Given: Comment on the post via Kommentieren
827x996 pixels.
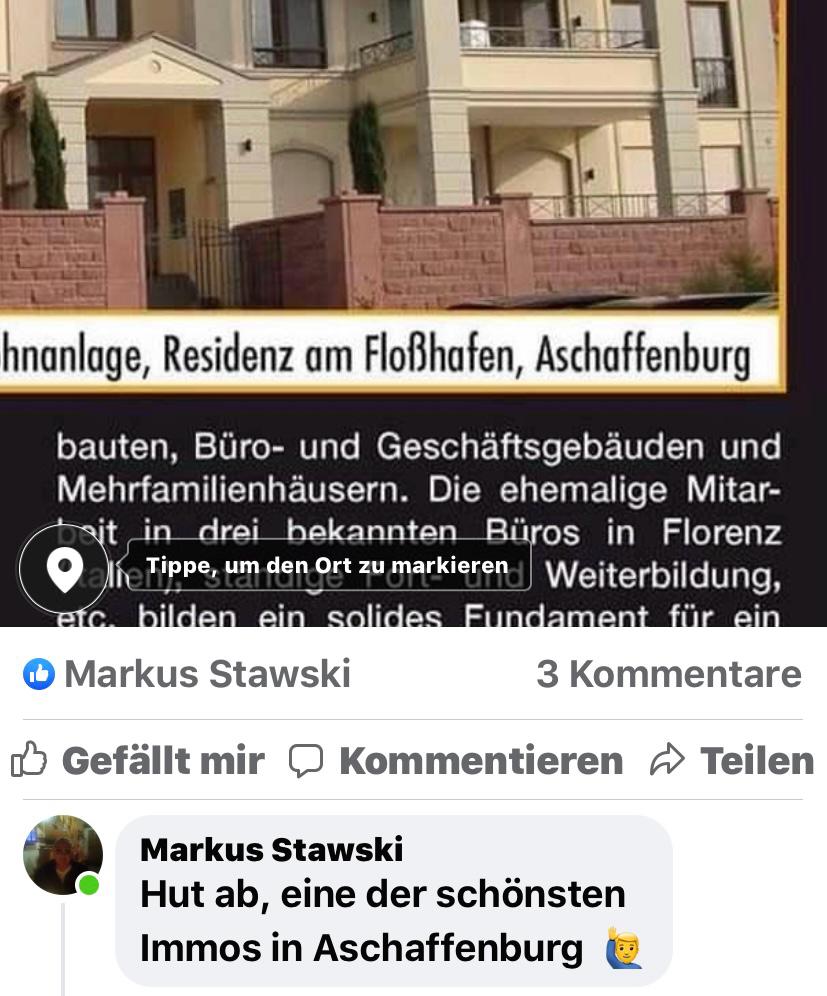Looking at the screenshot, I should [456, 761].
